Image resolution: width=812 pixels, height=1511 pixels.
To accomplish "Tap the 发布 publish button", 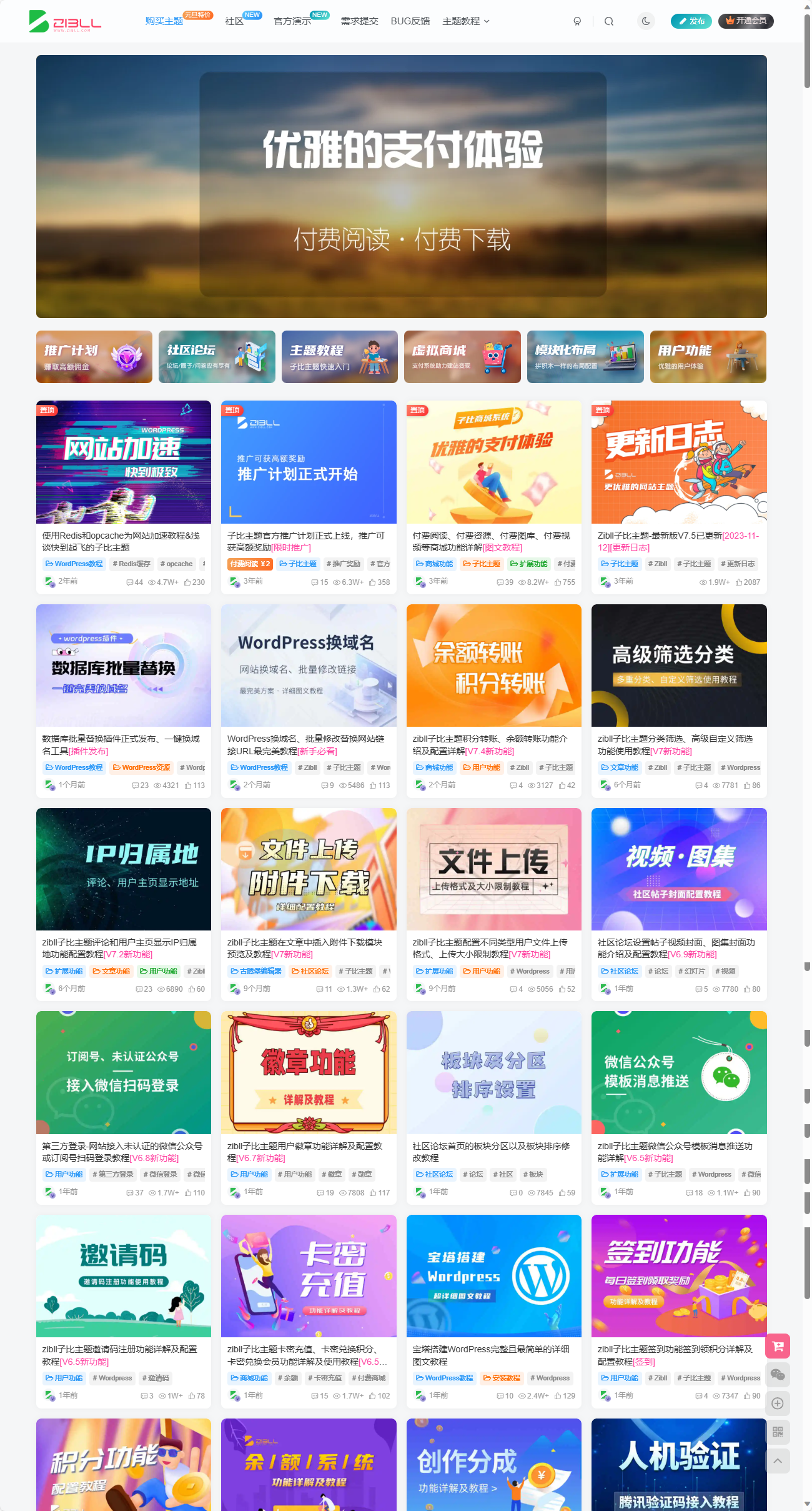I will point(691,21).
